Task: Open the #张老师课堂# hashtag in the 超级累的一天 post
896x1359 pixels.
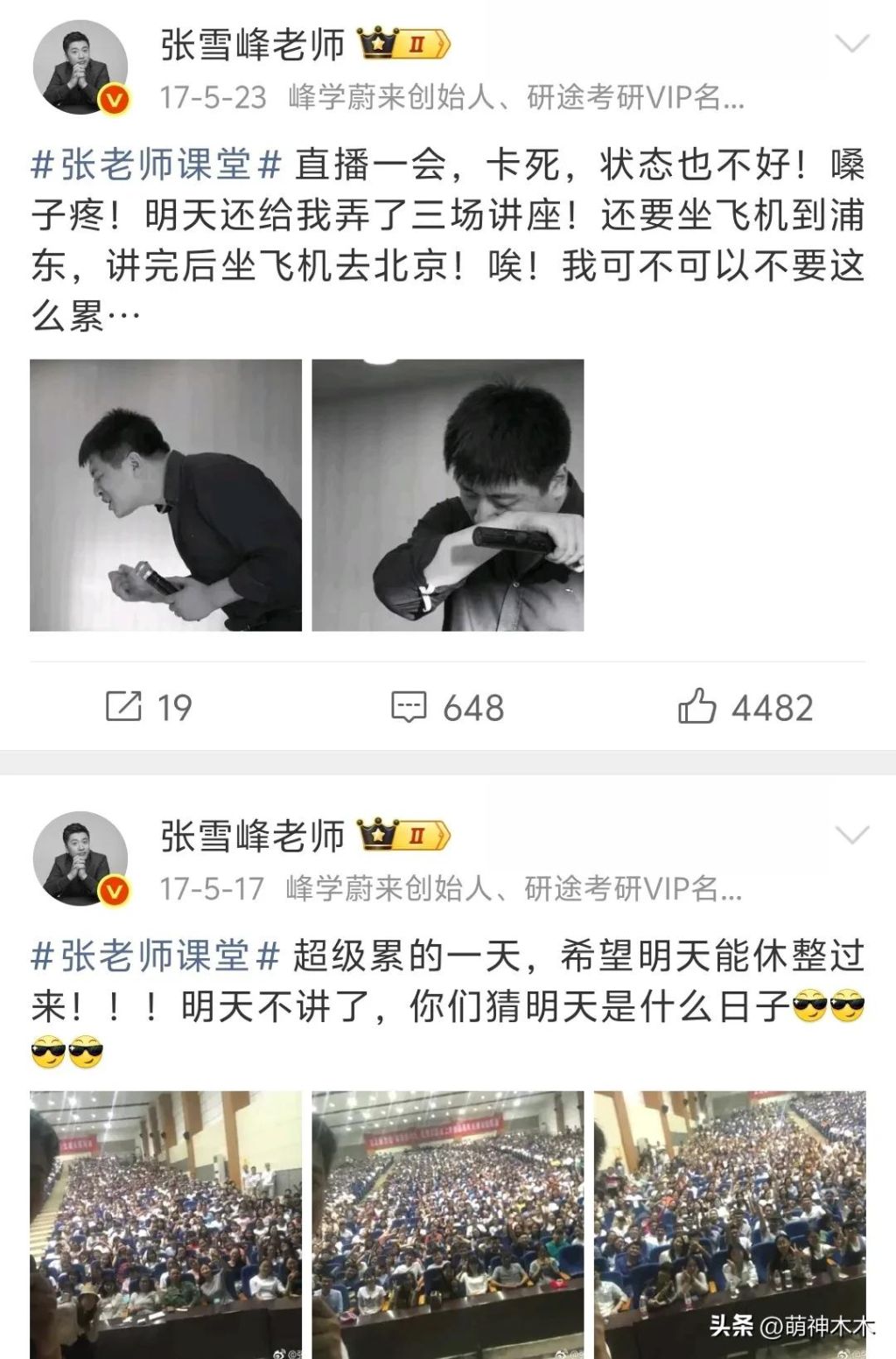Action: coord(156,956)
